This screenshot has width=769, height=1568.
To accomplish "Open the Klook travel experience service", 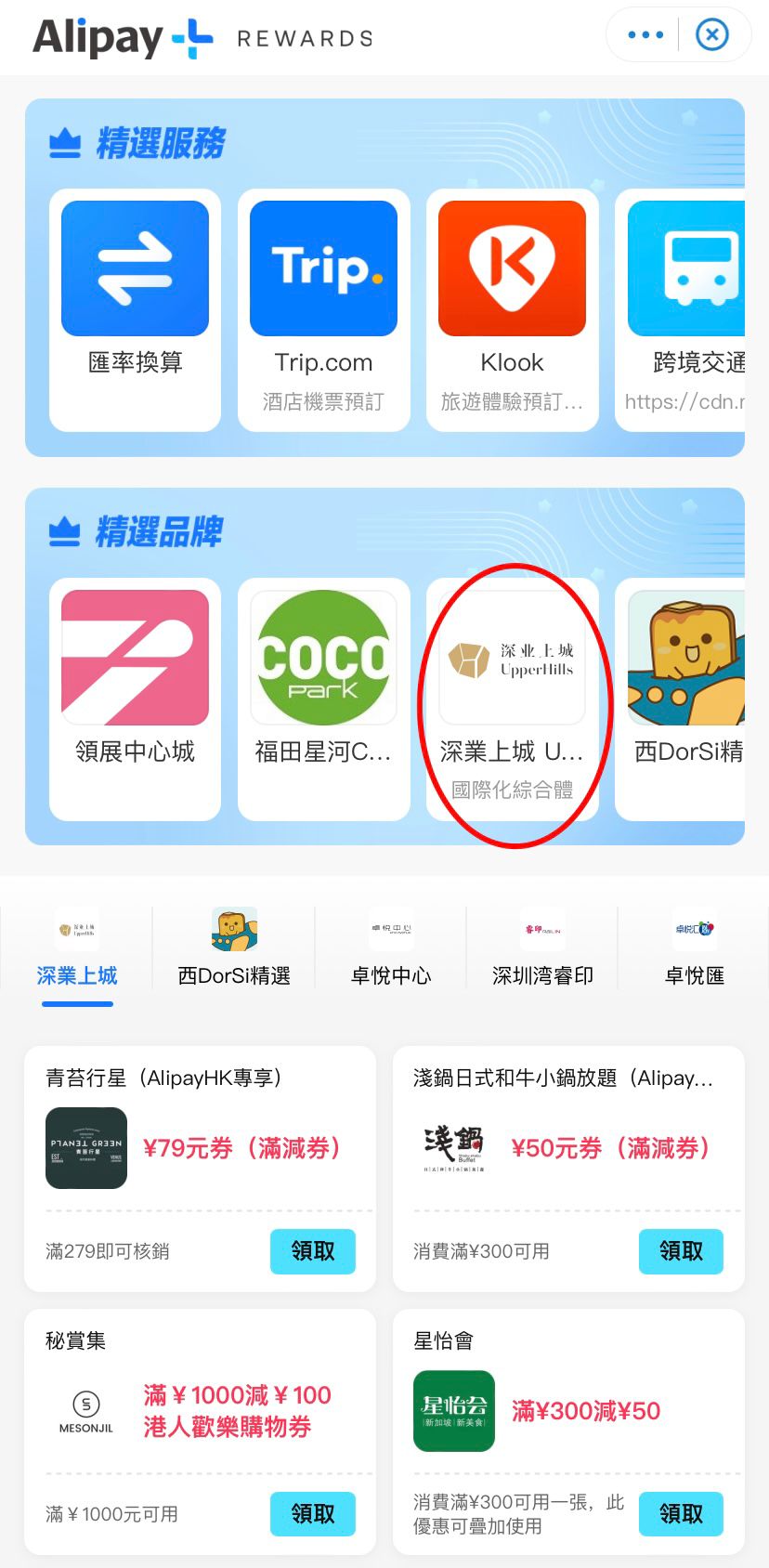I will coord(512,310).
